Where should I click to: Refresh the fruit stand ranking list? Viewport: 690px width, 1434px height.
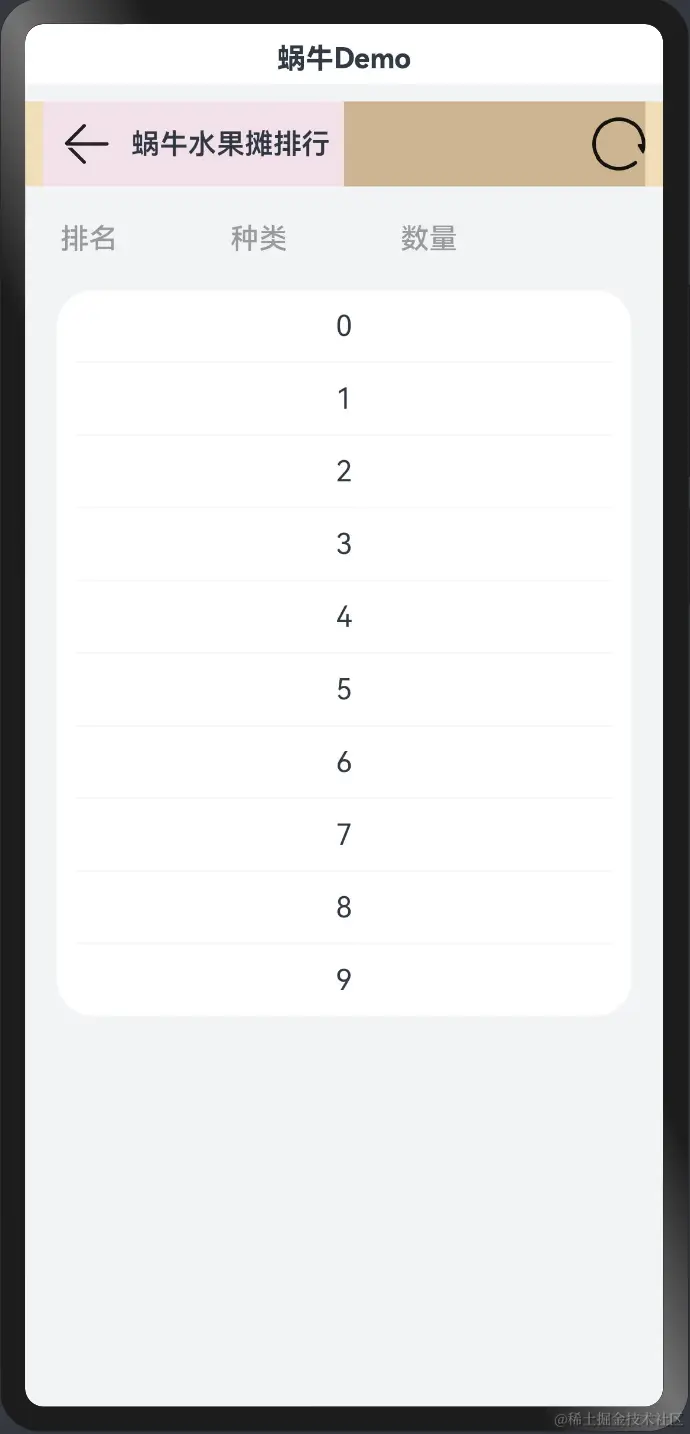(x=618, y=144)
